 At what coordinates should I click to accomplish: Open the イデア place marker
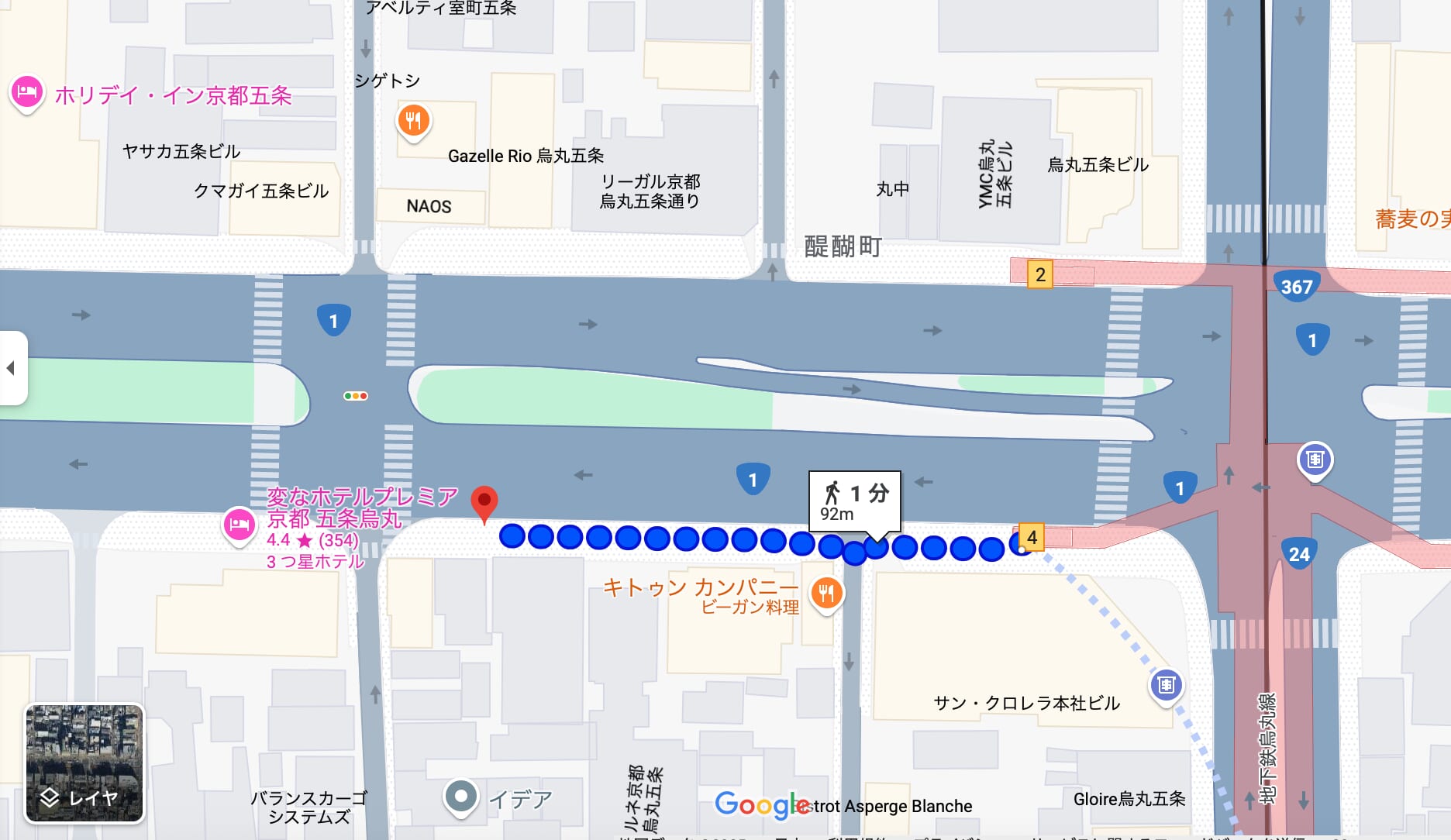[461, 797]
